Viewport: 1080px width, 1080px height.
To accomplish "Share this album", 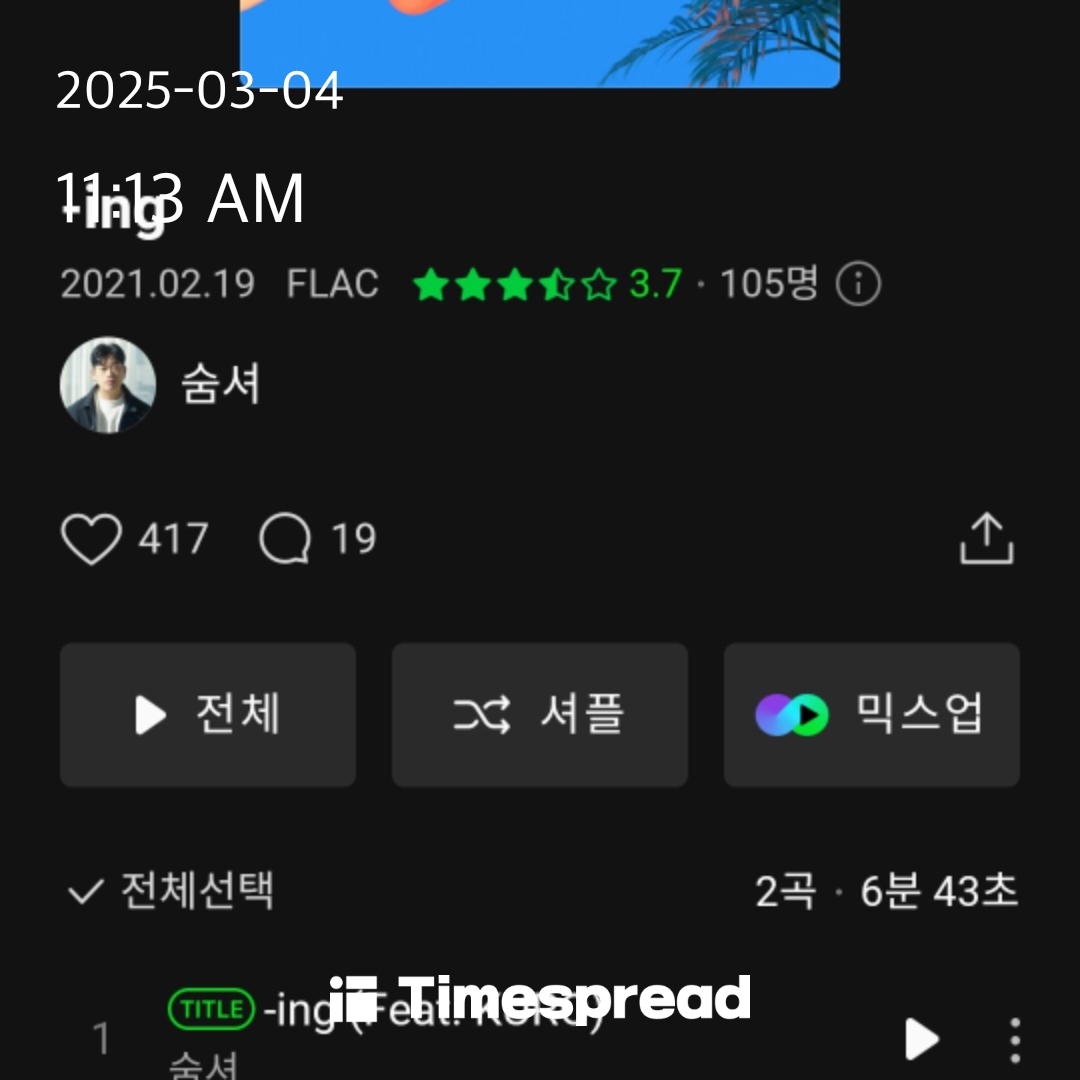I will [986, 539].
